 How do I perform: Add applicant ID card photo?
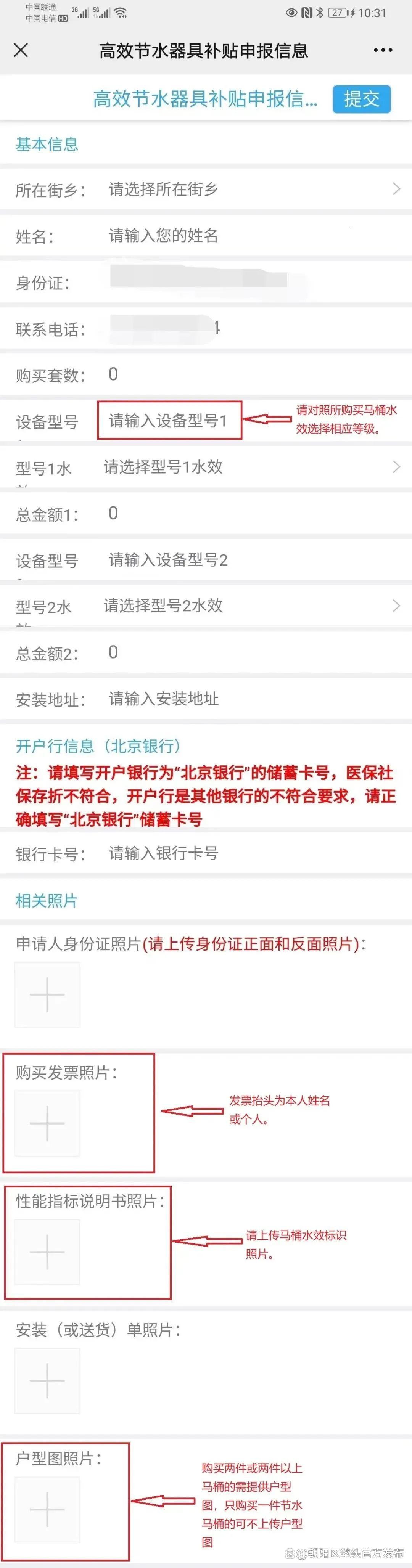point(47,994)
